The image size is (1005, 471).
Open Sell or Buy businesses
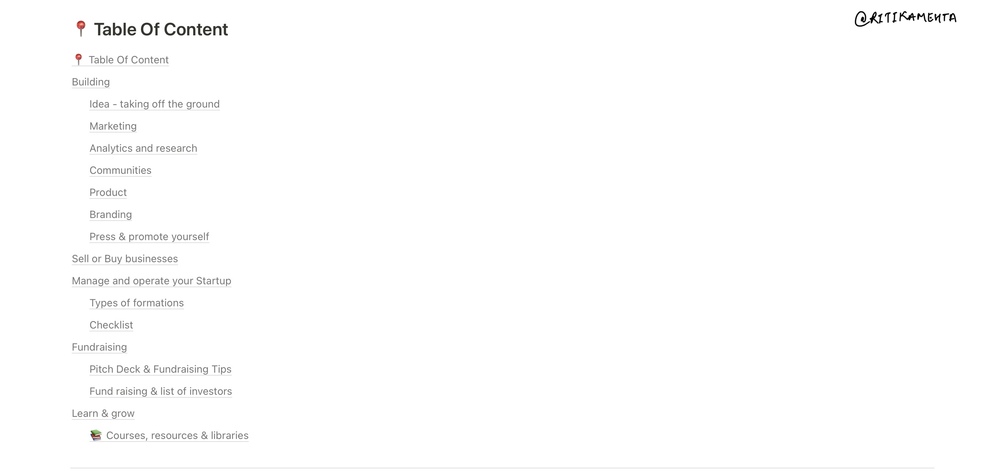(125, 259)
